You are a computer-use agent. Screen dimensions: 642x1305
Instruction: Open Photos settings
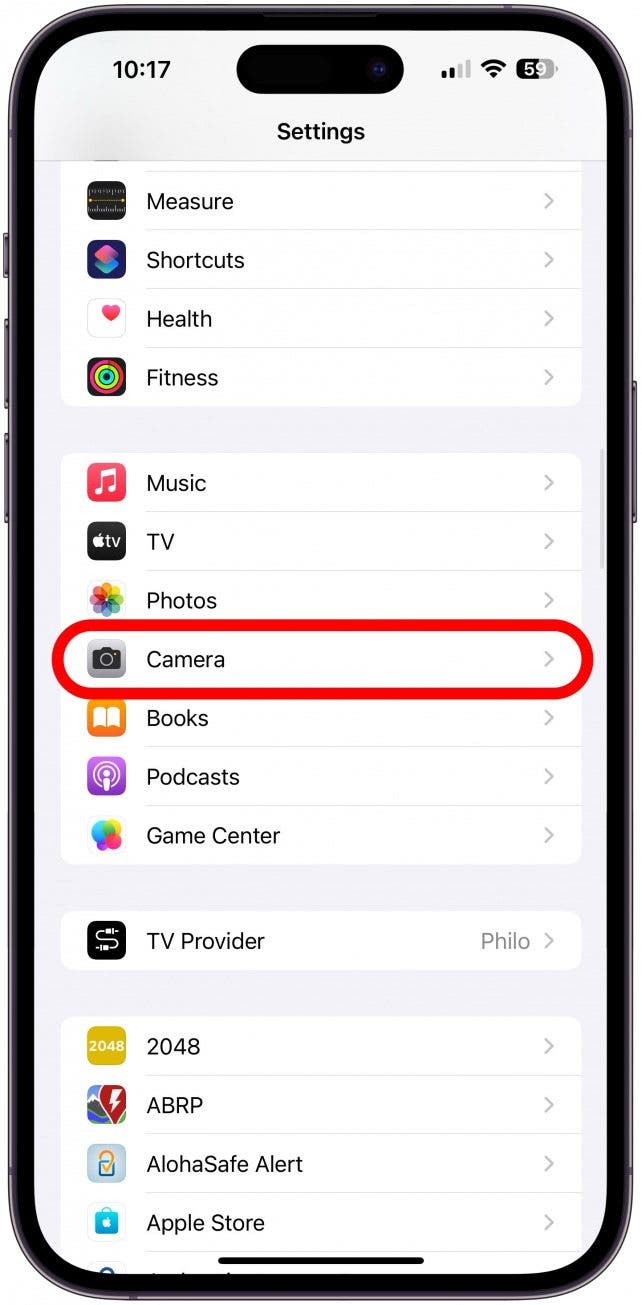[x=320, y=600]
